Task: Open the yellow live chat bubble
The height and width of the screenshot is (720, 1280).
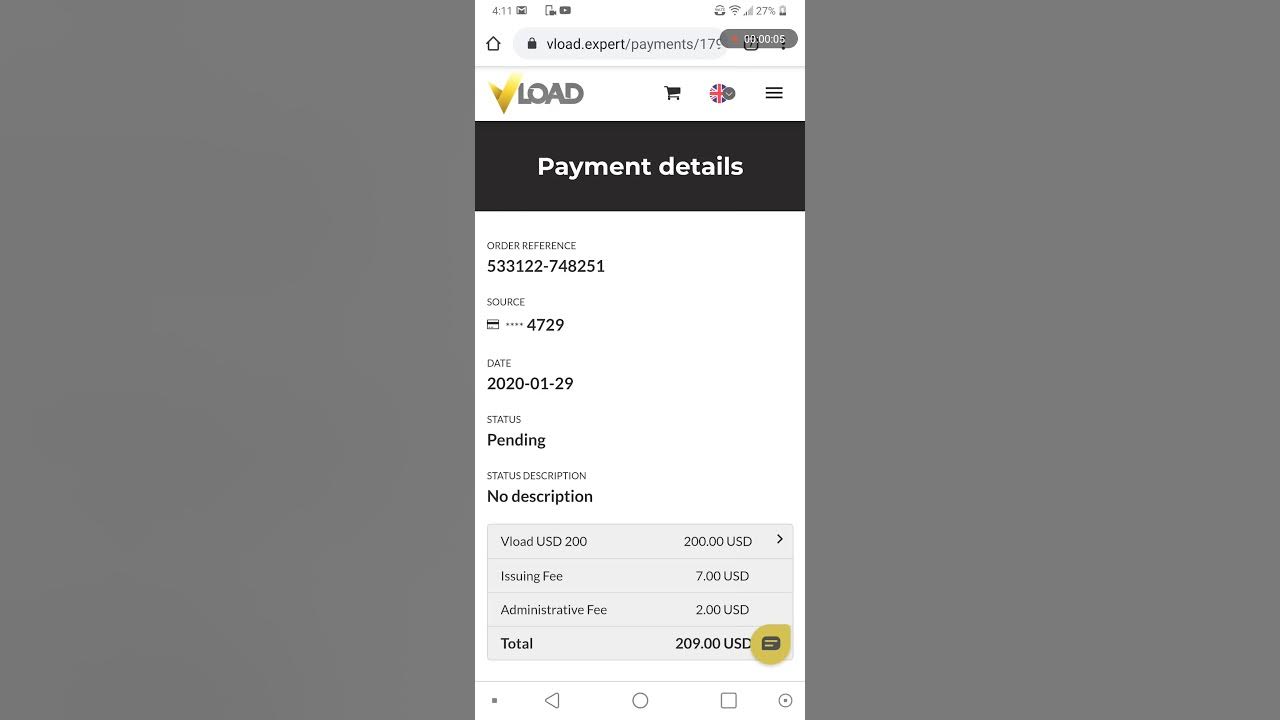Action: (771, 643)
